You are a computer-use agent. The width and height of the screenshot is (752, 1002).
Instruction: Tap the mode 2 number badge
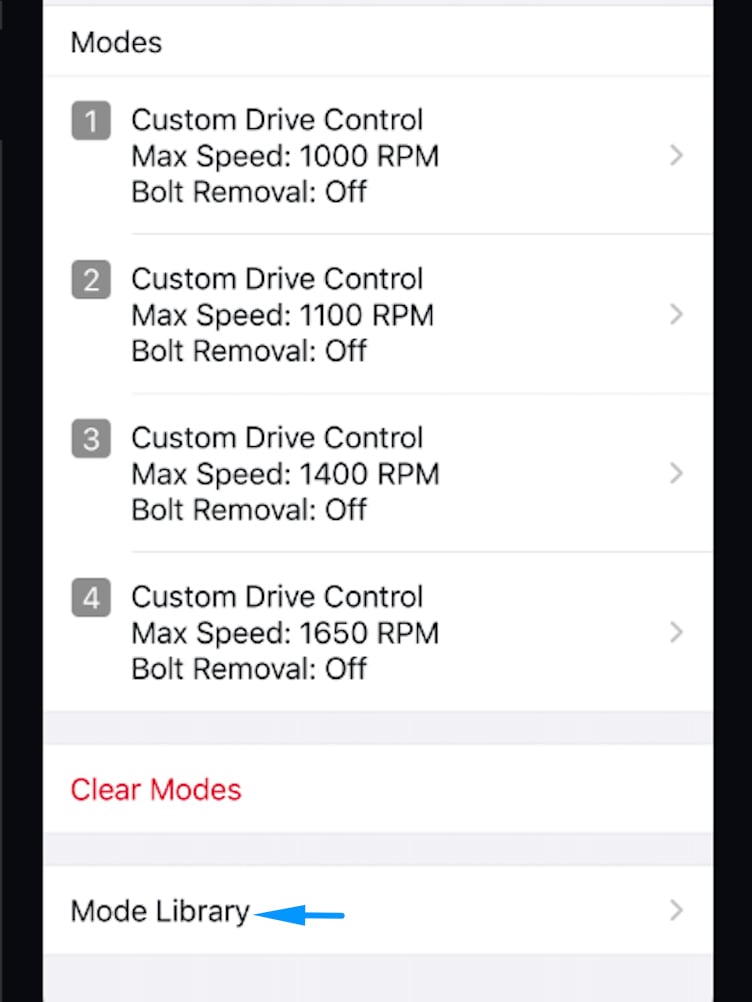pos(90,280)
